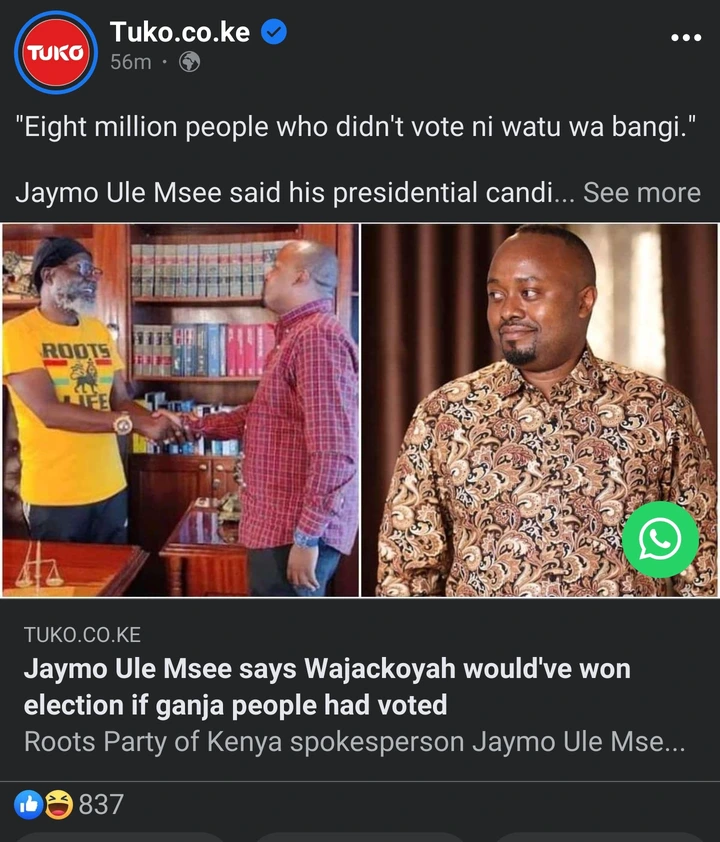Open the post's three-dot options menu
This screenshot has height=842, width=720.
pyautogui.click(x=685, y=38)
